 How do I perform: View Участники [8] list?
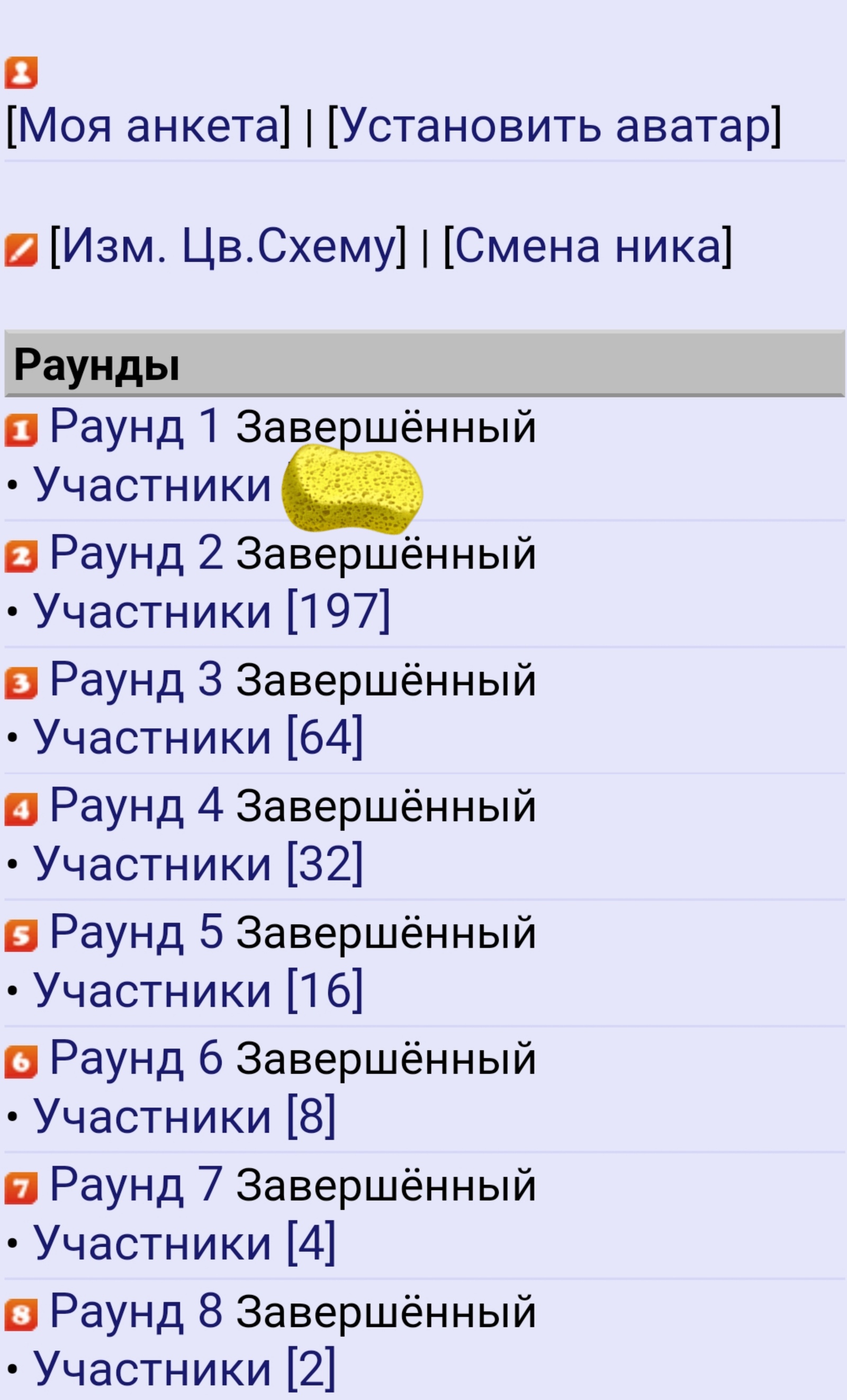(184, 1116)
